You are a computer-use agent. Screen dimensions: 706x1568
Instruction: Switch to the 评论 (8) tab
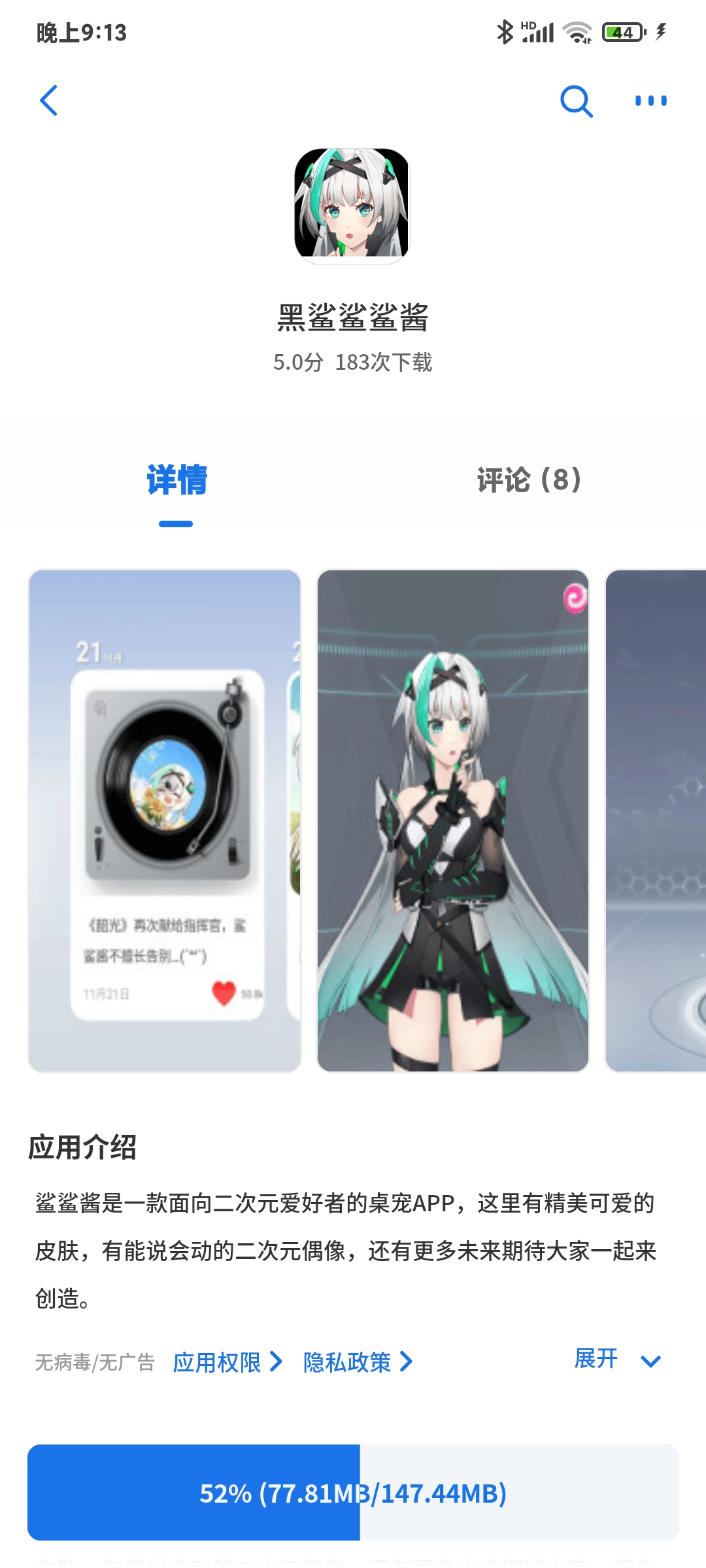pyautogui.click(x=529, y=480)
